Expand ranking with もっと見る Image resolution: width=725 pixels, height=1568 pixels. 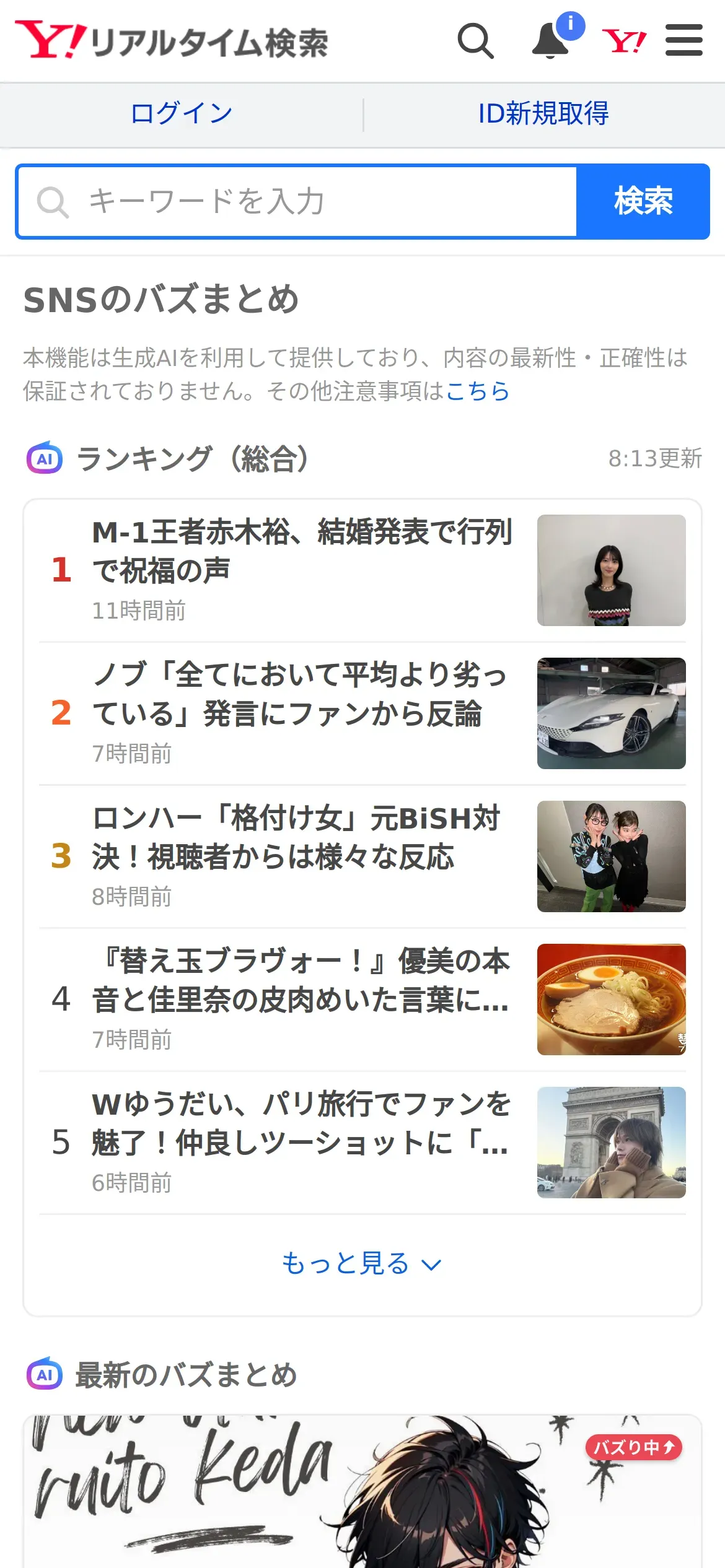pyautogui.click(x=362, y=1264)
